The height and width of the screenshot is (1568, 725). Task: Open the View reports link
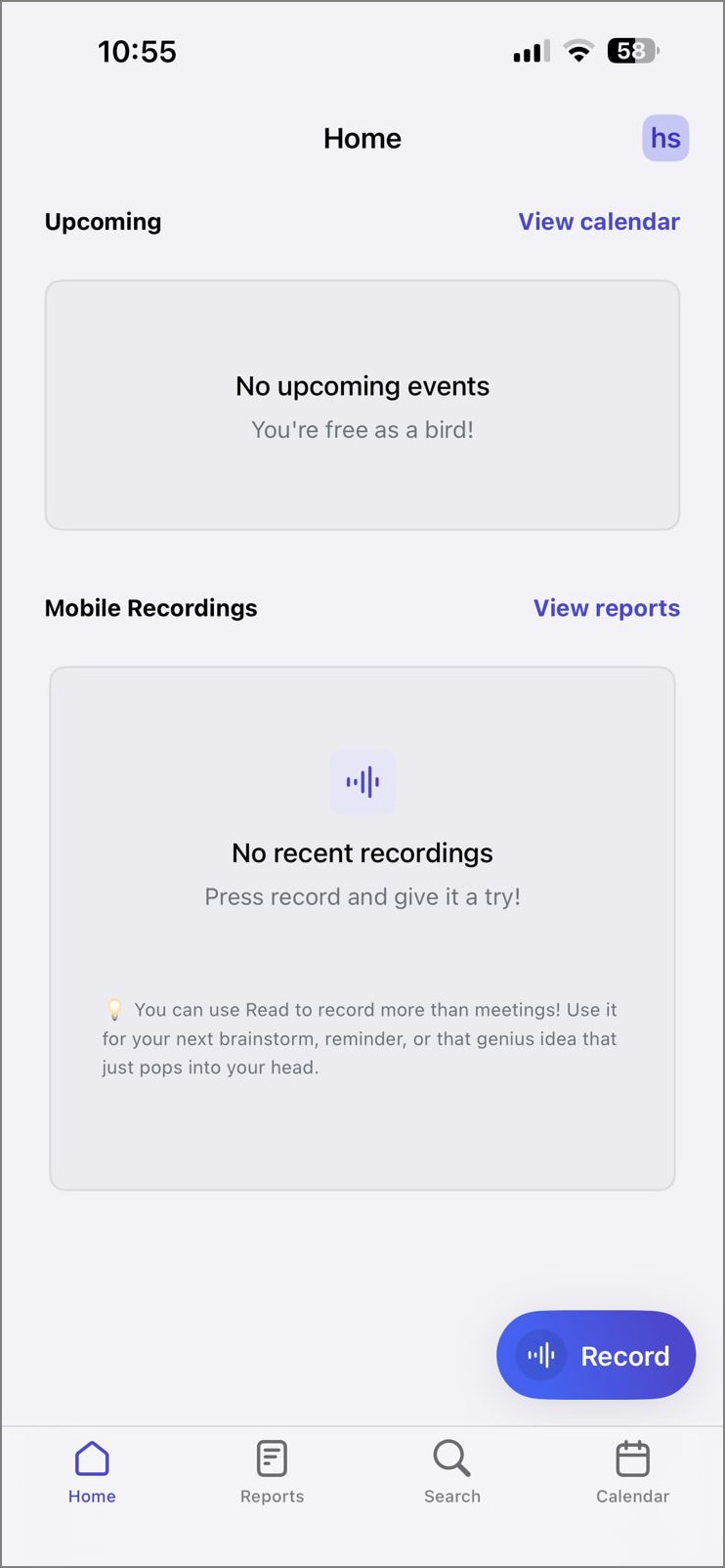[606, 607]
